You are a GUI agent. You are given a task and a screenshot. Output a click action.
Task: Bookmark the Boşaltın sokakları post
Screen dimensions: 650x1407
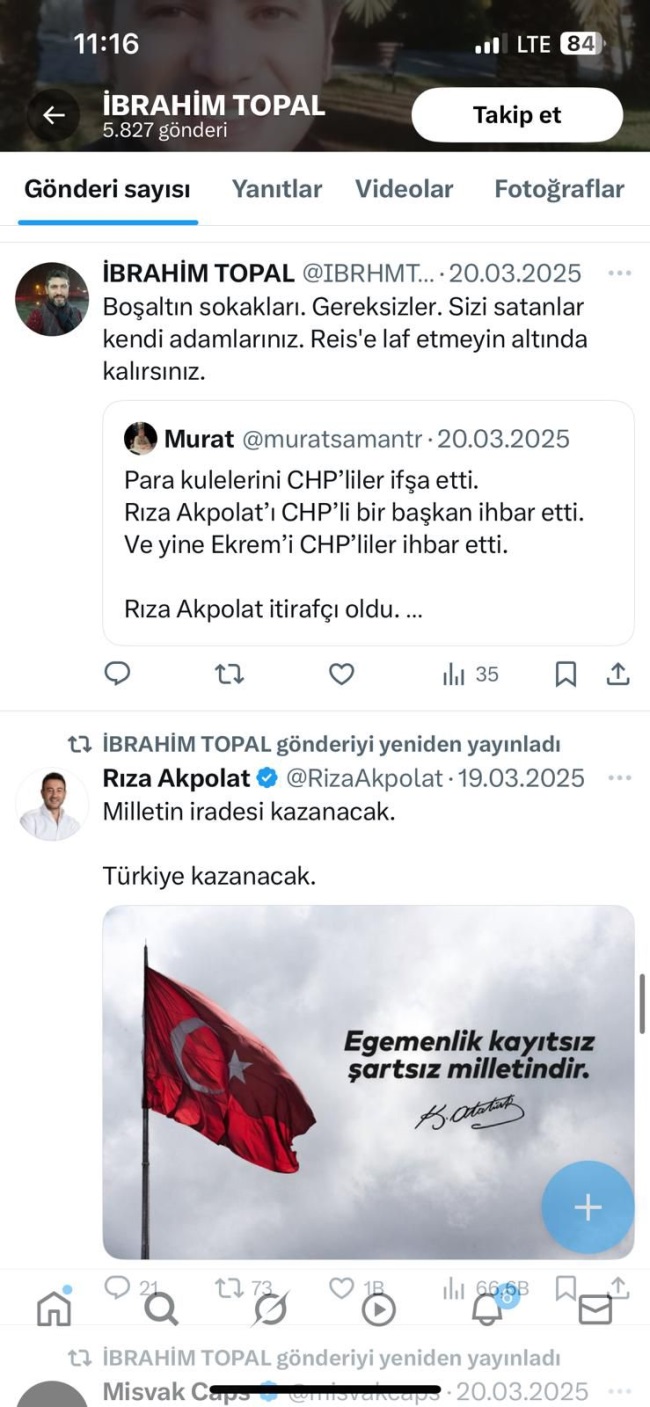point(565,674)
